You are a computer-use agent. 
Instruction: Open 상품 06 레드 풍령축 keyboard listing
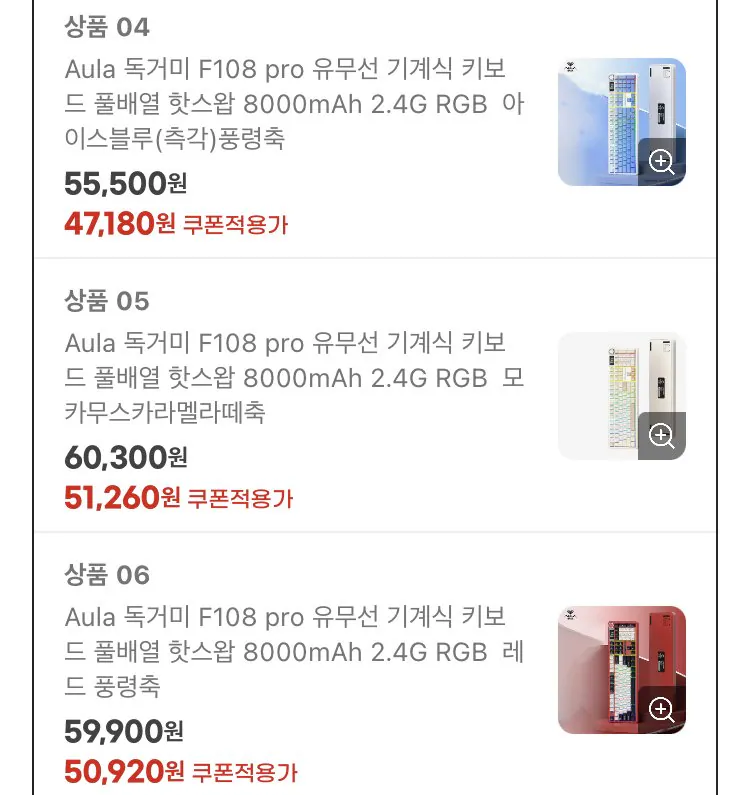295,652
